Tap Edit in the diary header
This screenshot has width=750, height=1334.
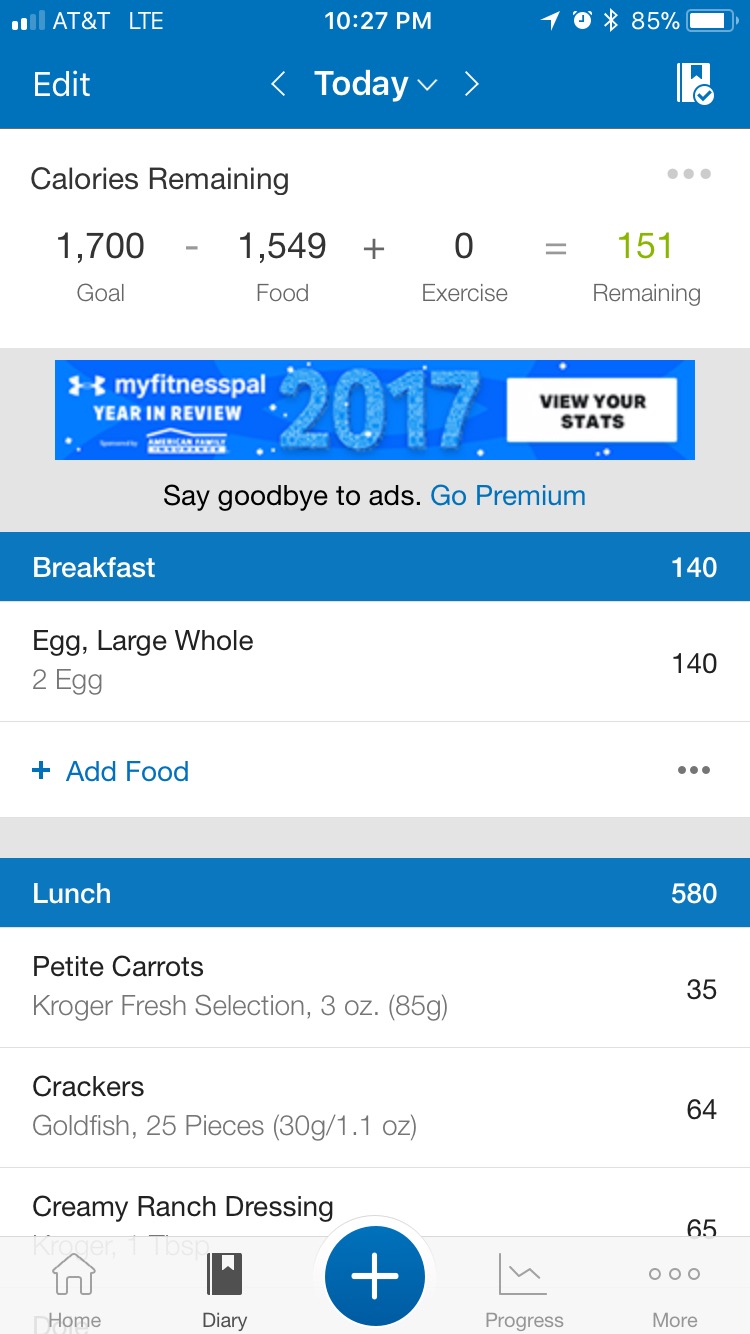(x=62, y=84)
